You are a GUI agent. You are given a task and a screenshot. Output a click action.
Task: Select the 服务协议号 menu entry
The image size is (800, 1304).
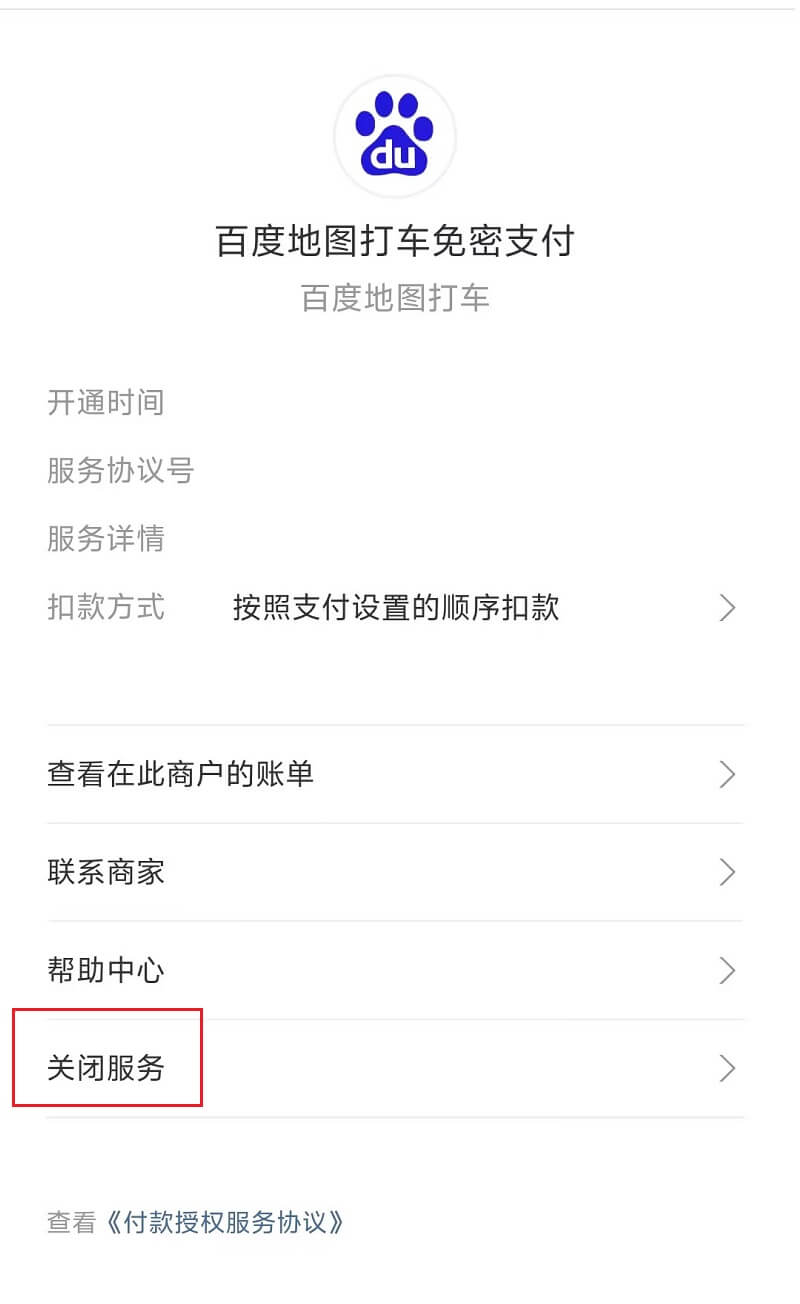coord(120,471)
